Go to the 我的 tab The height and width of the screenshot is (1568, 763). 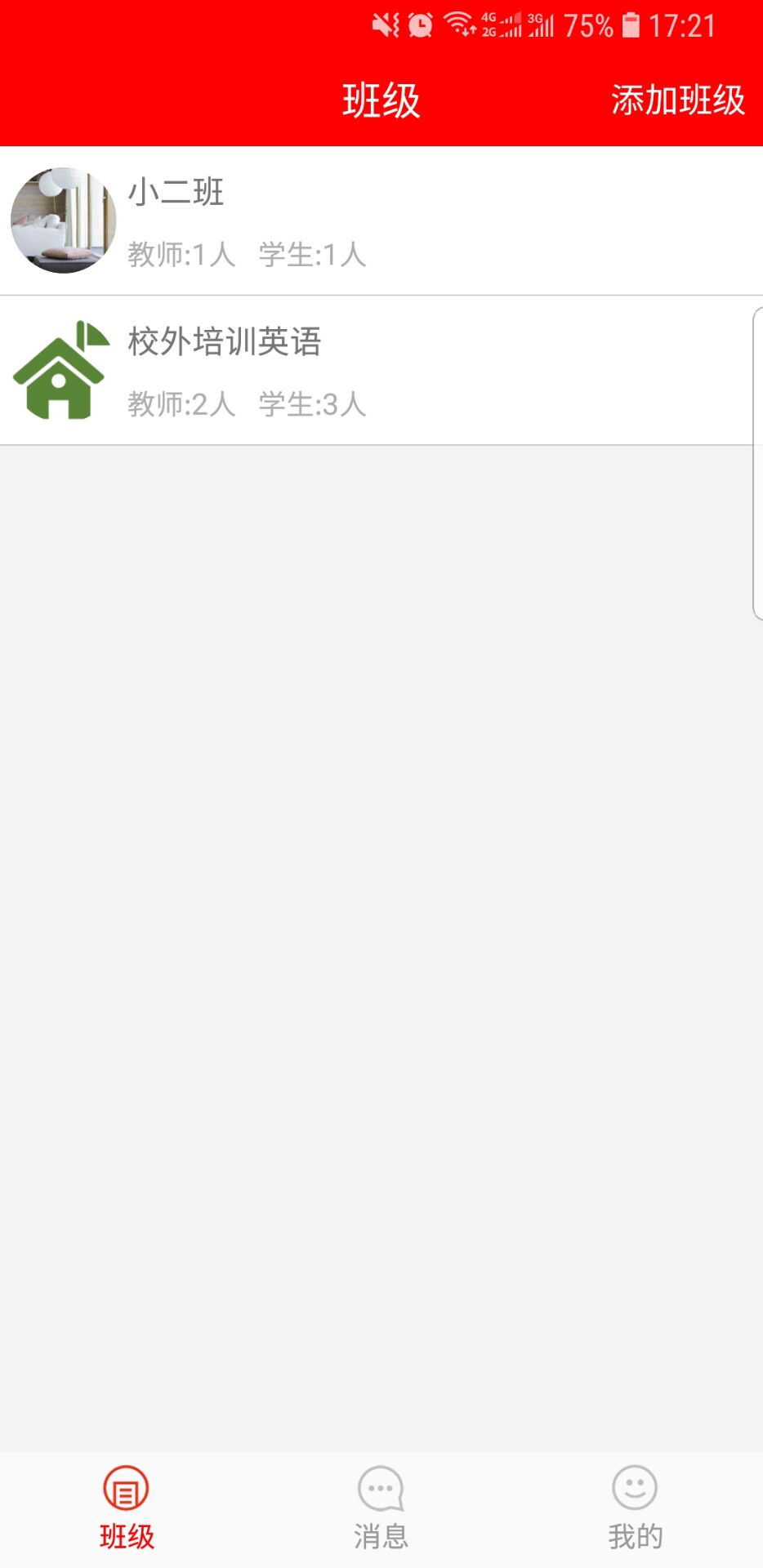(635, 1508)
